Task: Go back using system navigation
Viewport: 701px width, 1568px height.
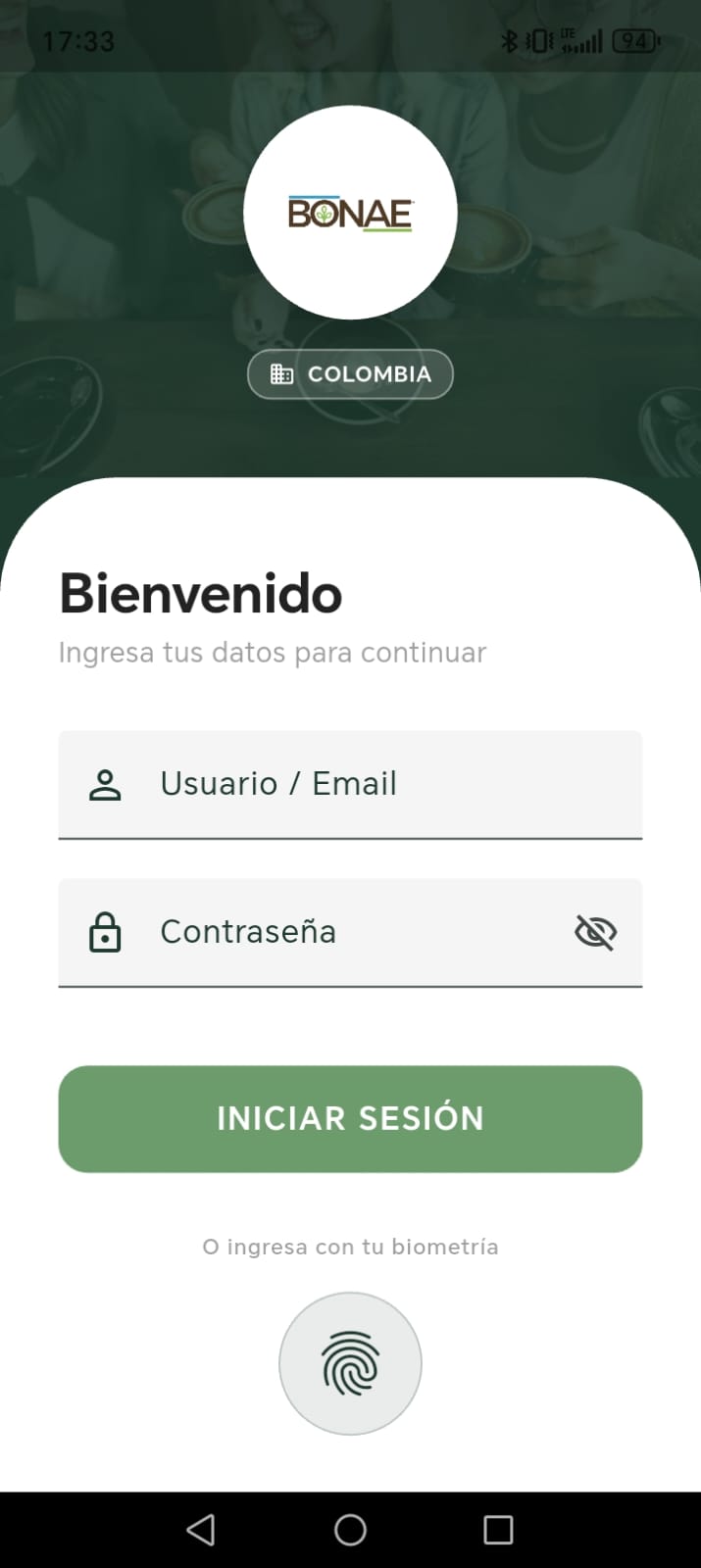Action: [201, 1530]
